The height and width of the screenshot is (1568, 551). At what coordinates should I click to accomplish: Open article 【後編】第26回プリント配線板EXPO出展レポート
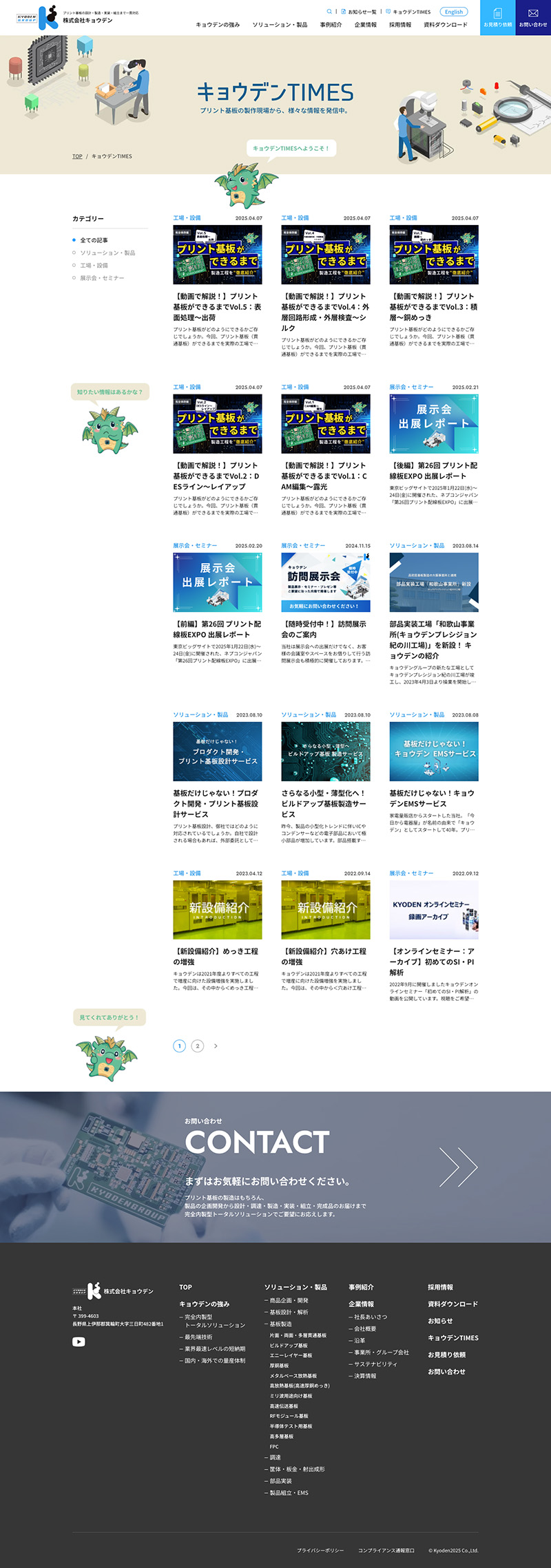coord(433,471)
